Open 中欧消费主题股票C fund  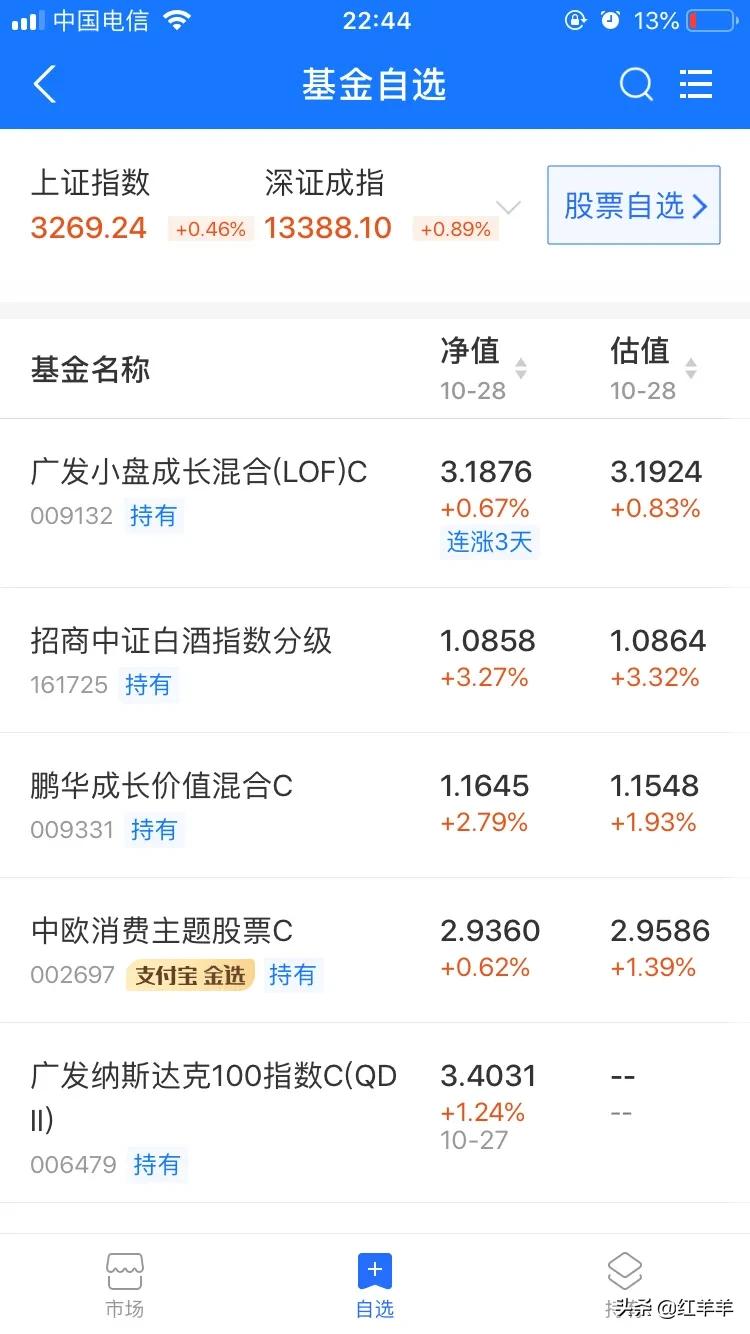click(x=375, y=950)
